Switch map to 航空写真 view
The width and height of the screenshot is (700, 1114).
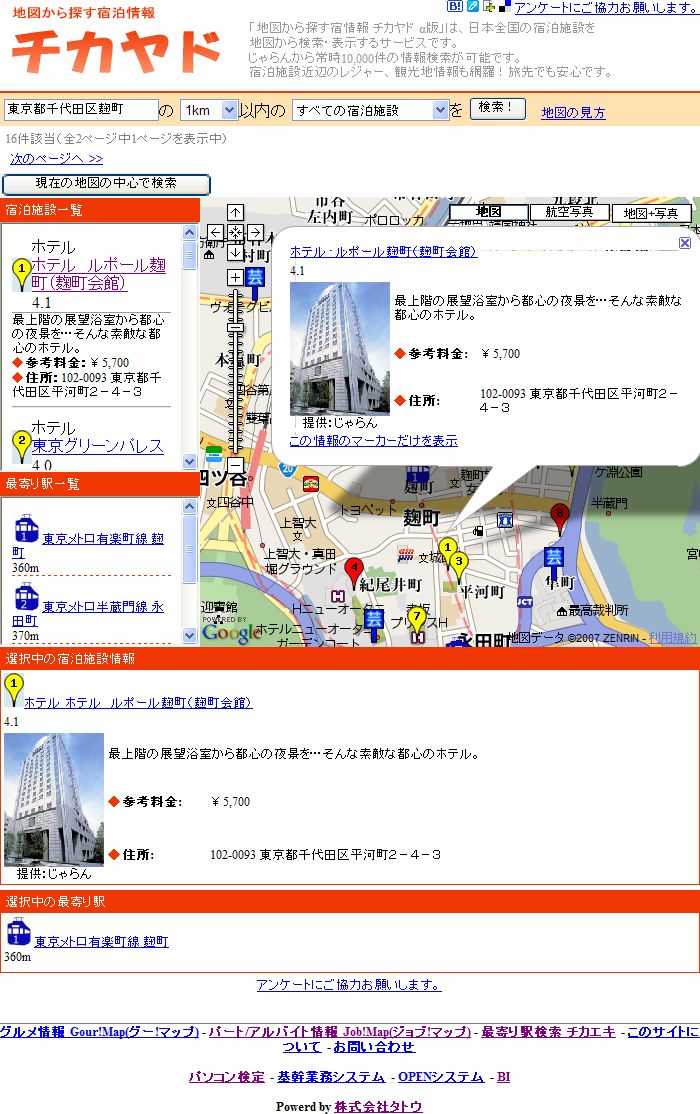click(569, 212)
